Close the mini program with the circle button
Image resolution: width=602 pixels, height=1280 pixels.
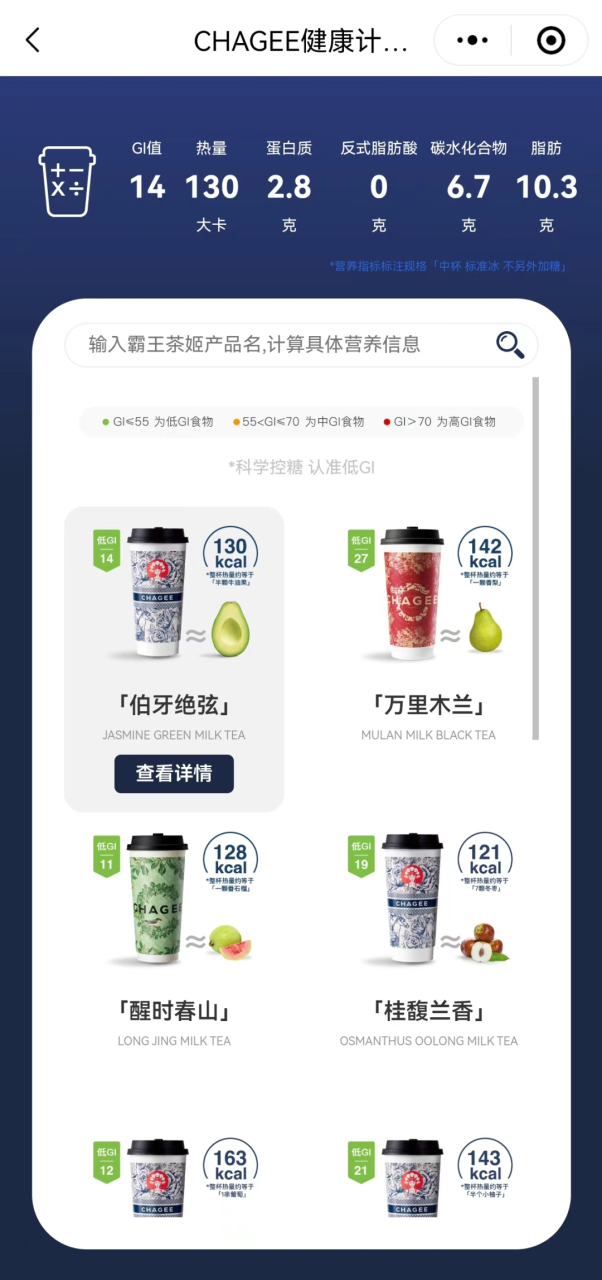coord(551,40)
